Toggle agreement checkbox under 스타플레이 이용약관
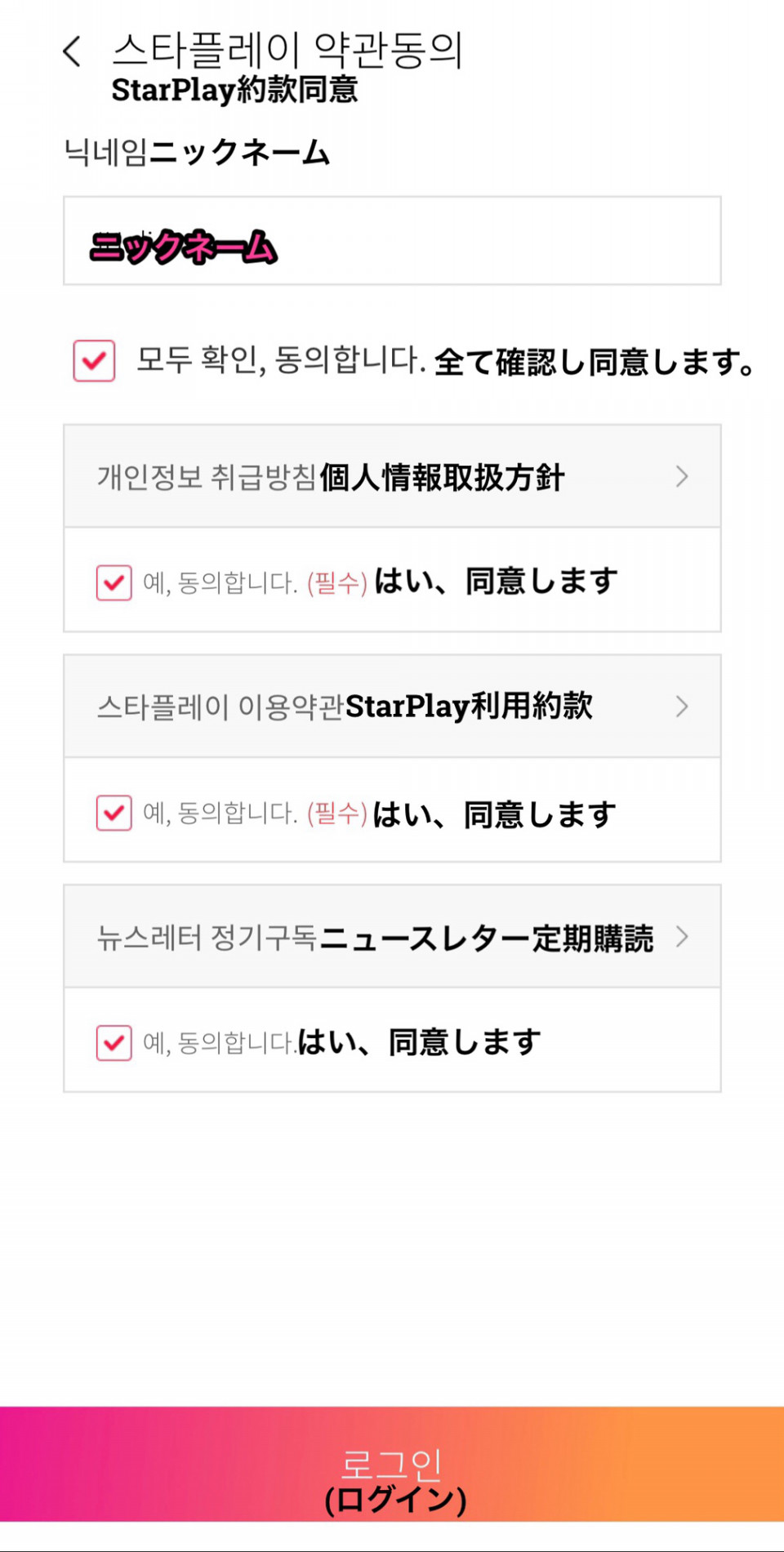This screenshot has width=784, height=1552. click(114, 813)
